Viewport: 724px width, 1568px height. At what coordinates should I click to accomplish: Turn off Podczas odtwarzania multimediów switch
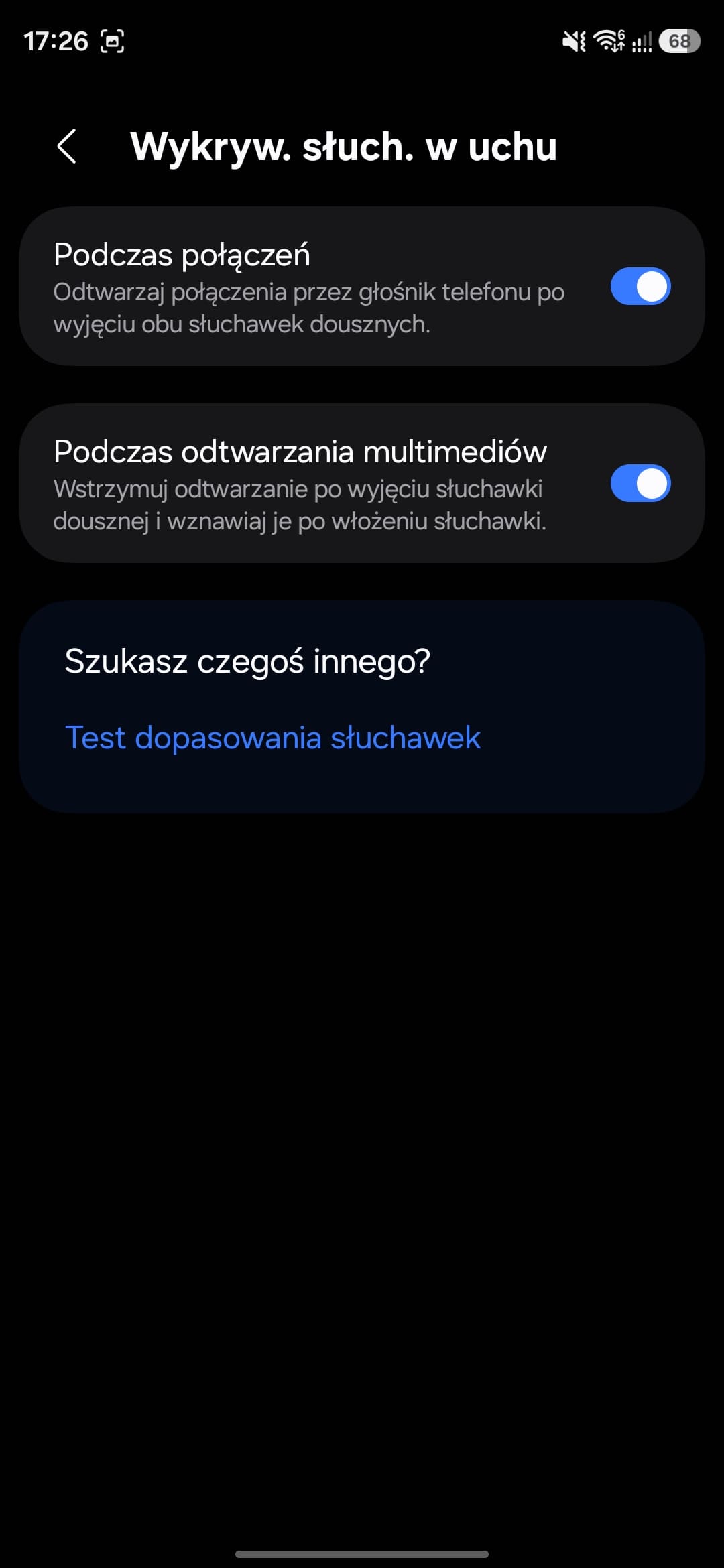coord(640,484)
